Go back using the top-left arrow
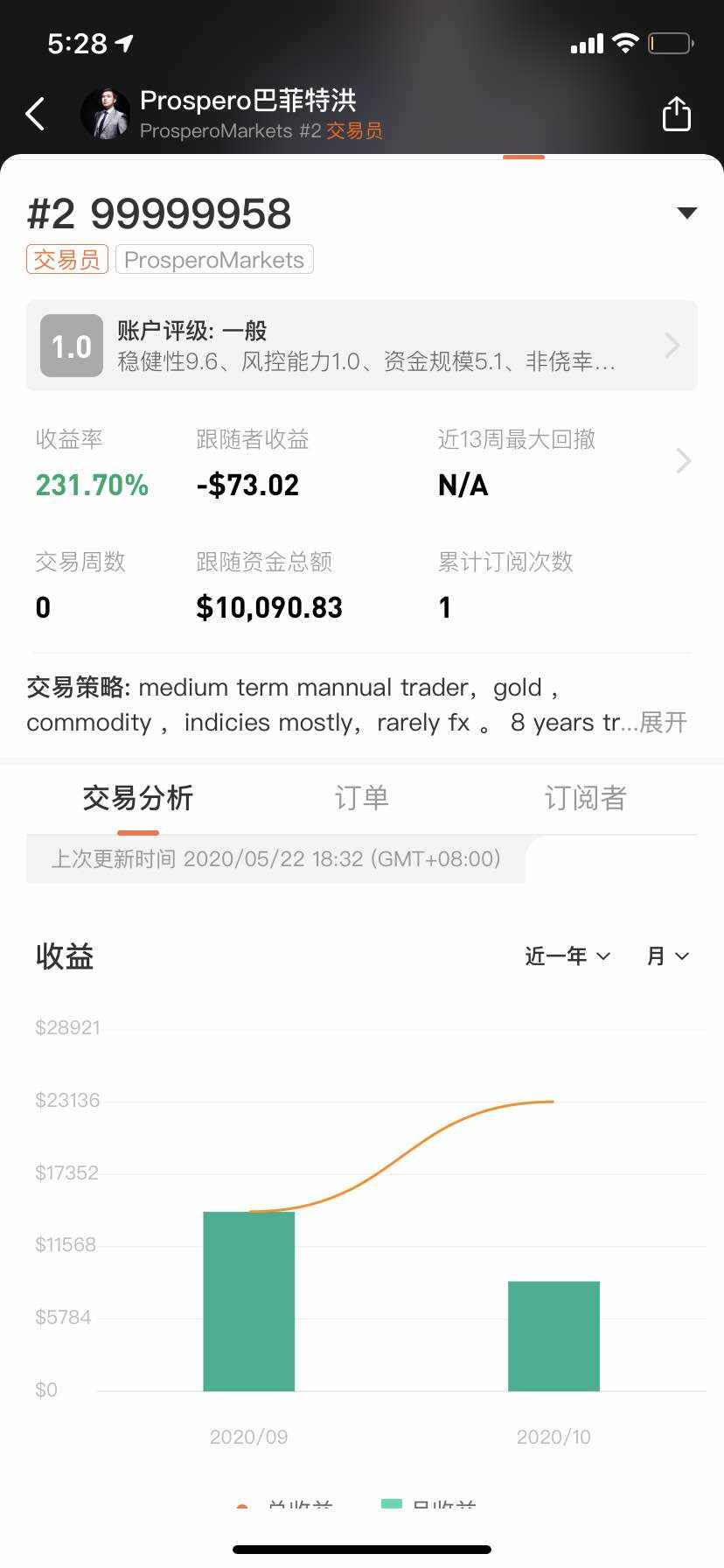The height and width of the screenshot is (1568, 724). 35,114
